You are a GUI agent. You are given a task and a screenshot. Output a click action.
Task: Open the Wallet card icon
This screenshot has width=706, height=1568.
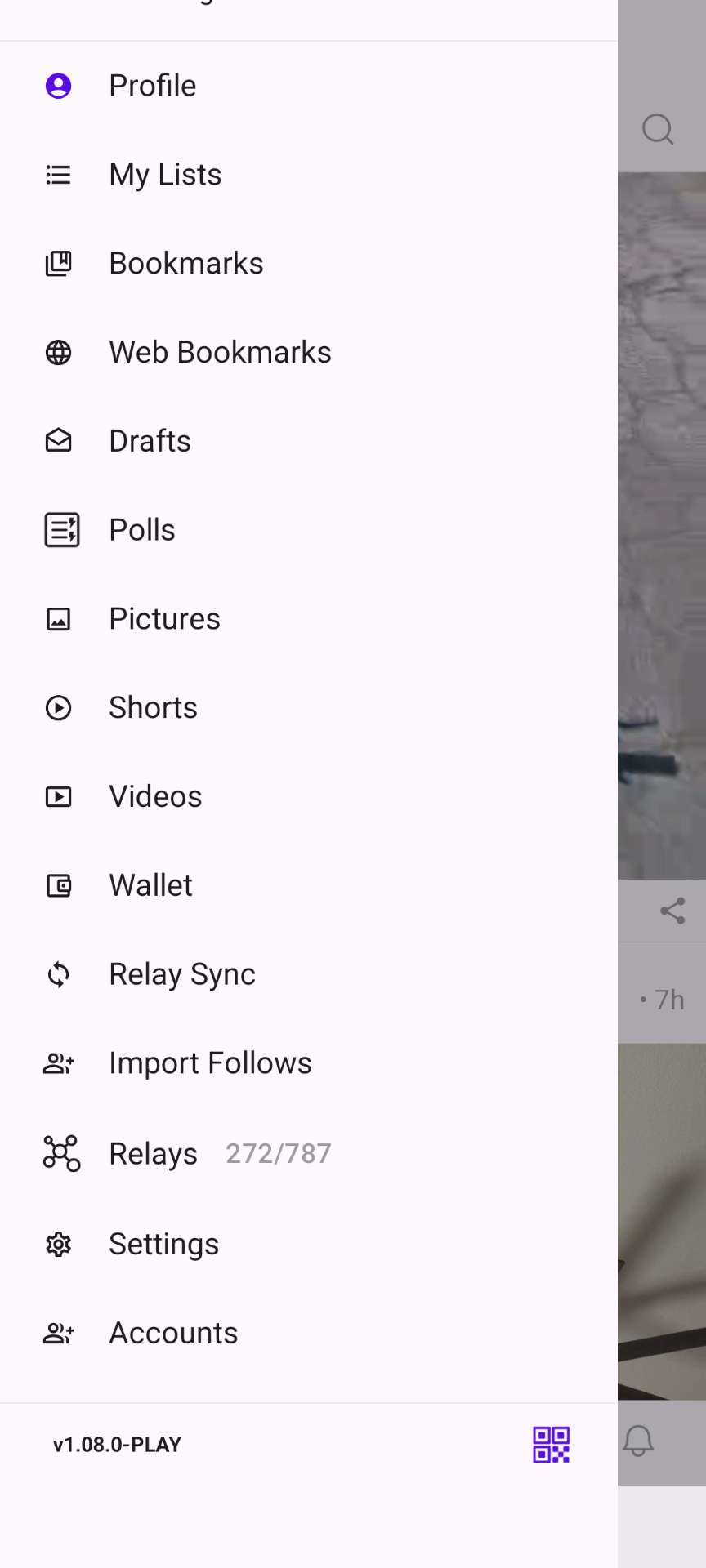(x=58, y=885)
